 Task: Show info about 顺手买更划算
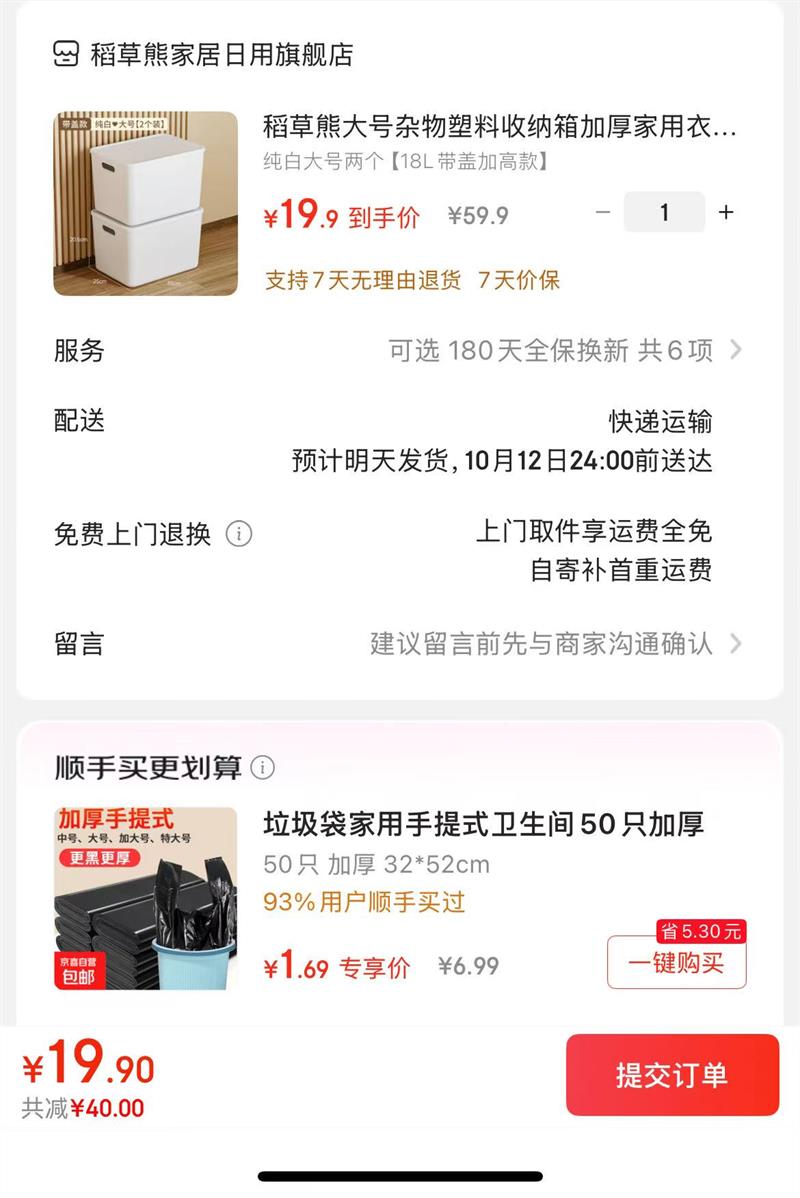tap(263, 768)
